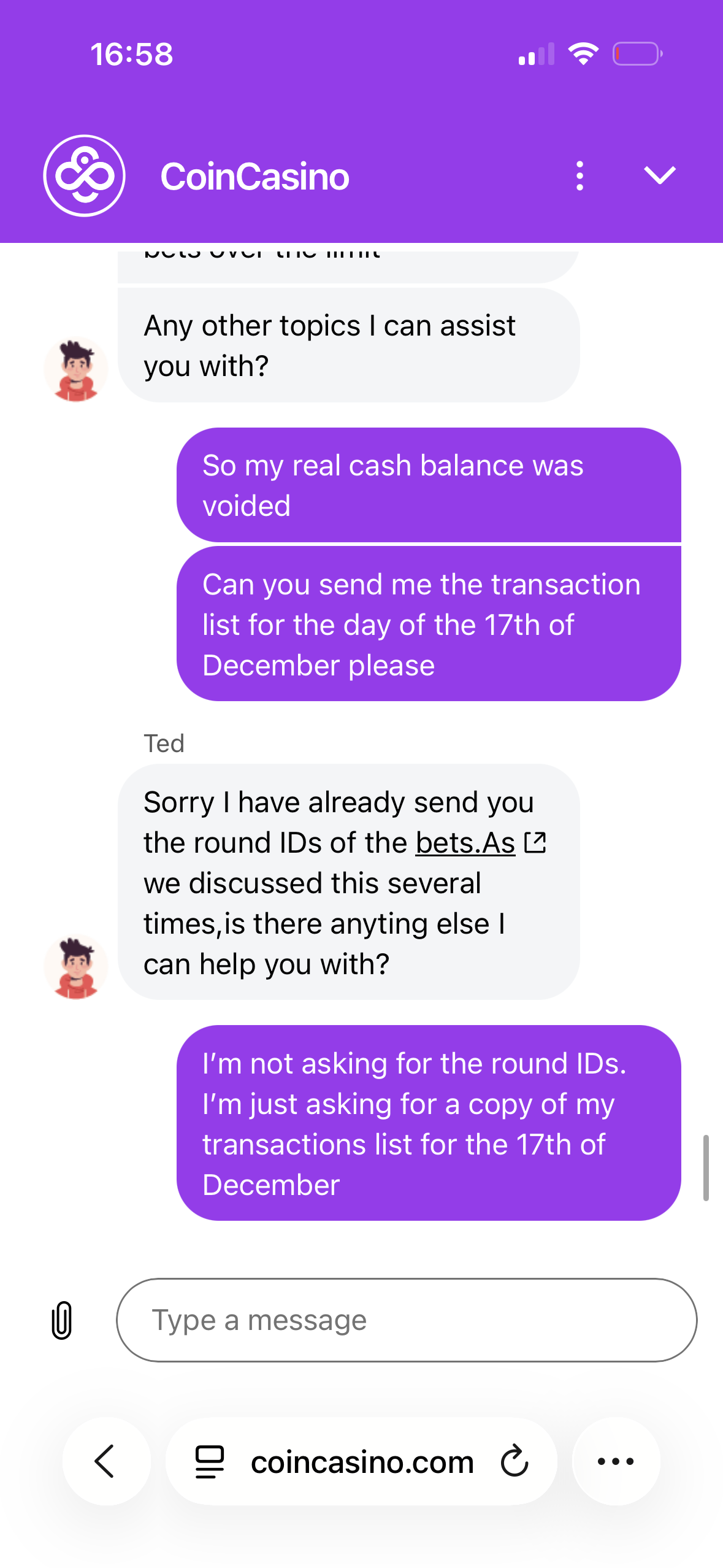Open the browser more options menu
723x1568 pixels.
pyautogui.click(x=616, y=1461)
